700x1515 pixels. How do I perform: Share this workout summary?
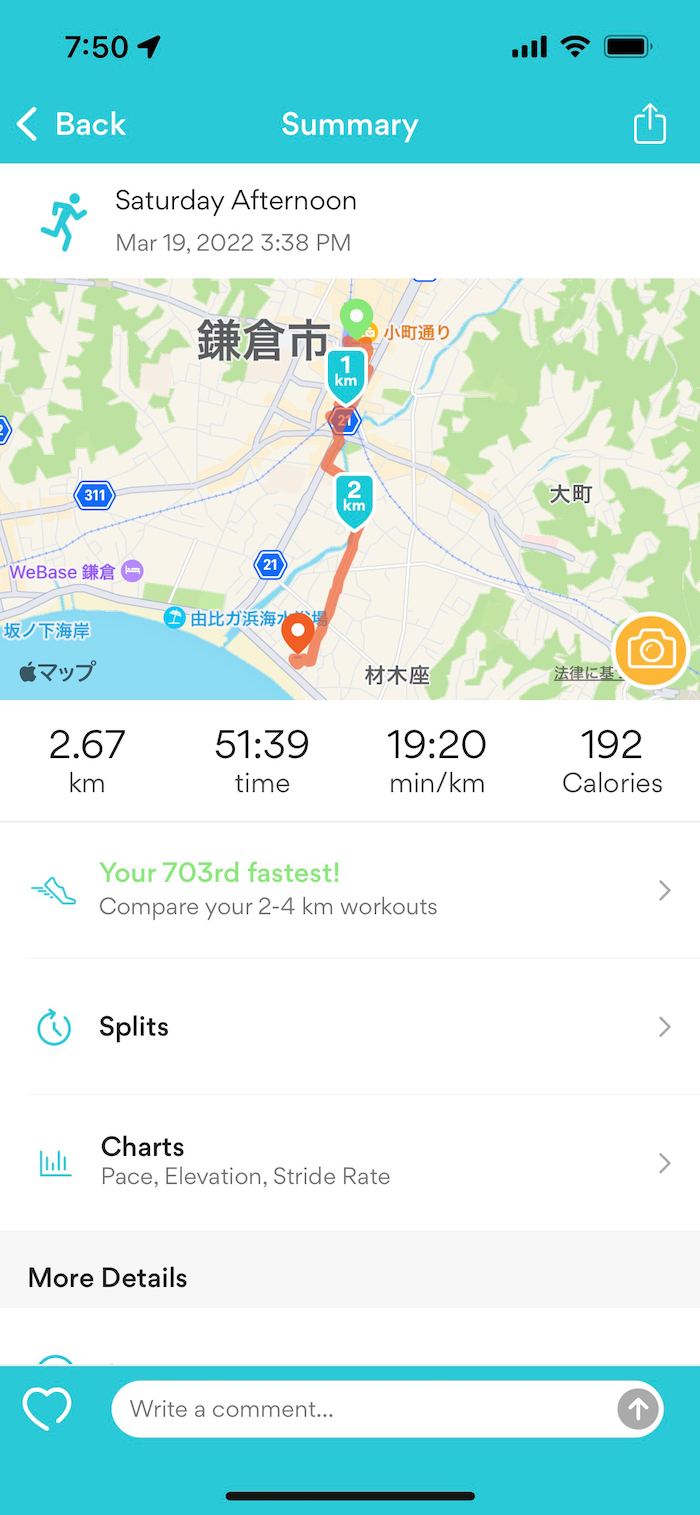tap(649, 124)
